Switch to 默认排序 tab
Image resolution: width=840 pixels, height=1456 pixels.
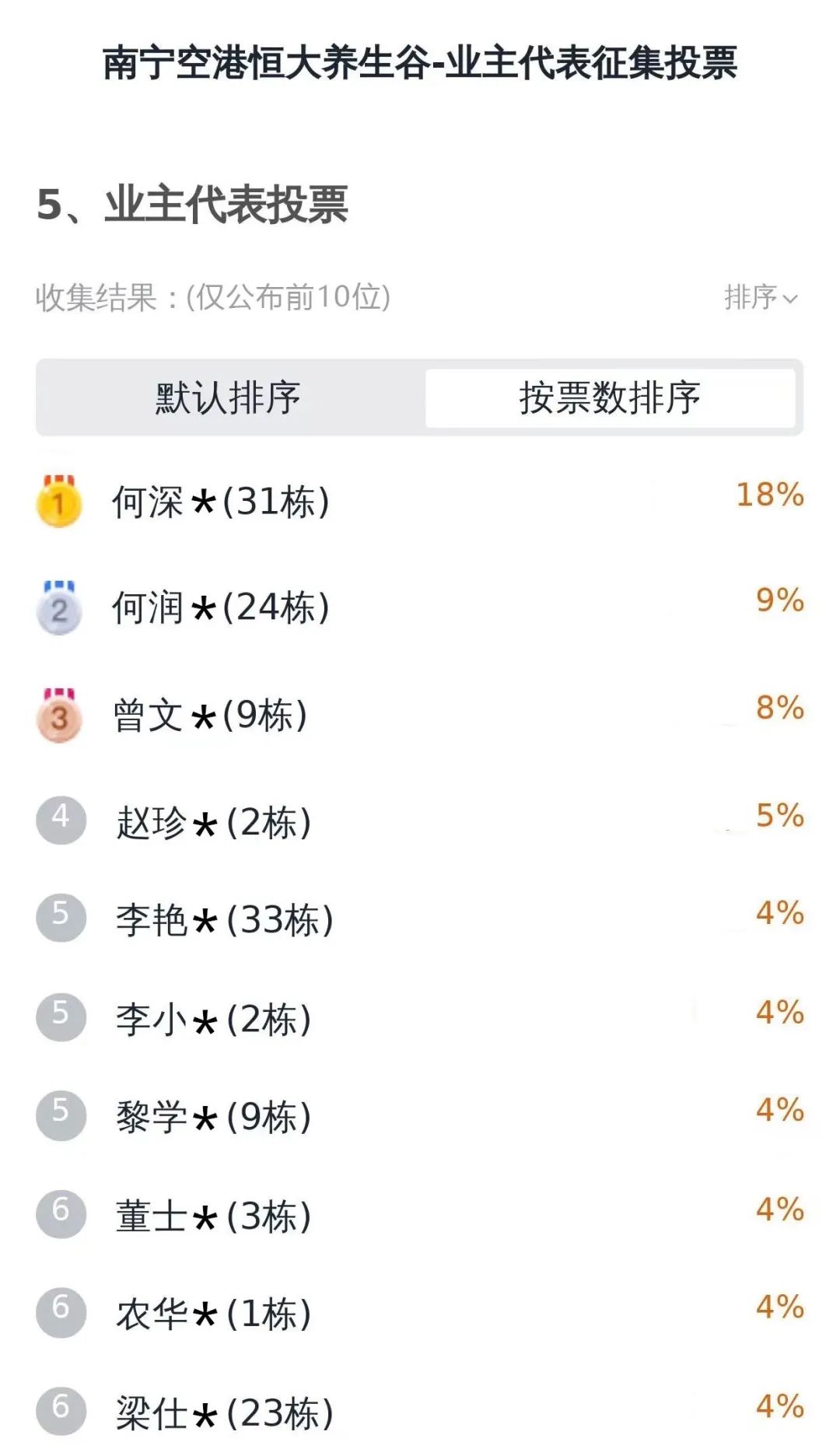229,397
